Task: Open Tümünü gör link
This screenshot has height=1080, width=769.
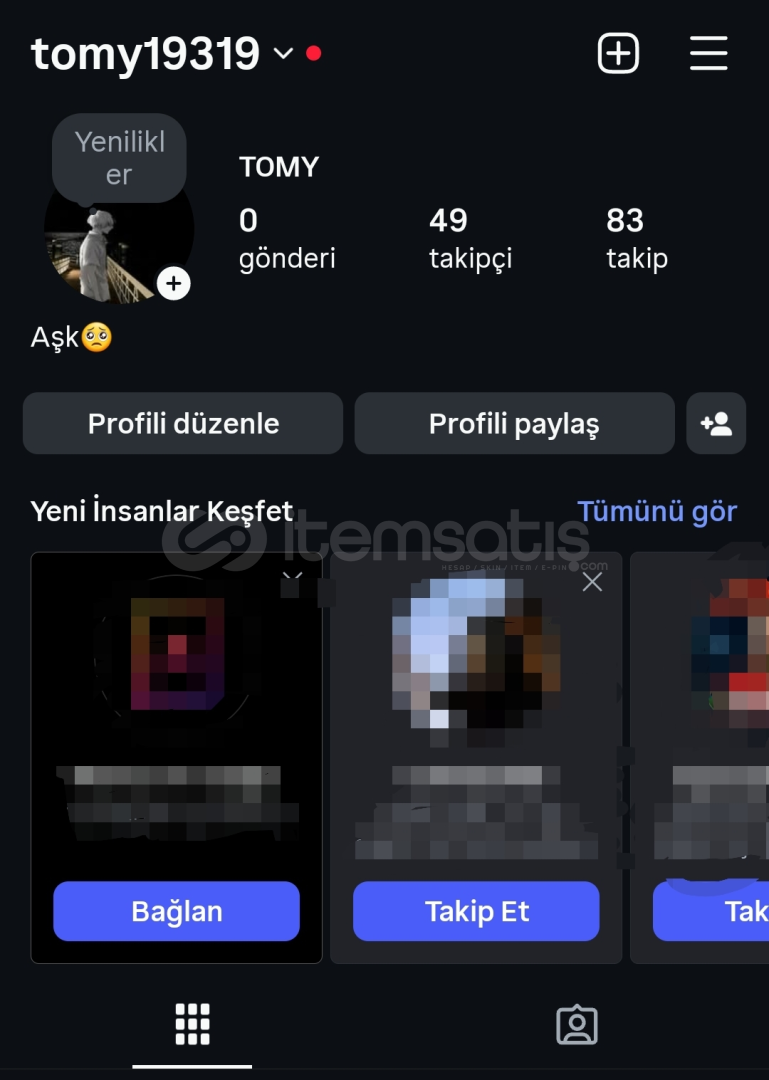Action: (x=656, y=512)
